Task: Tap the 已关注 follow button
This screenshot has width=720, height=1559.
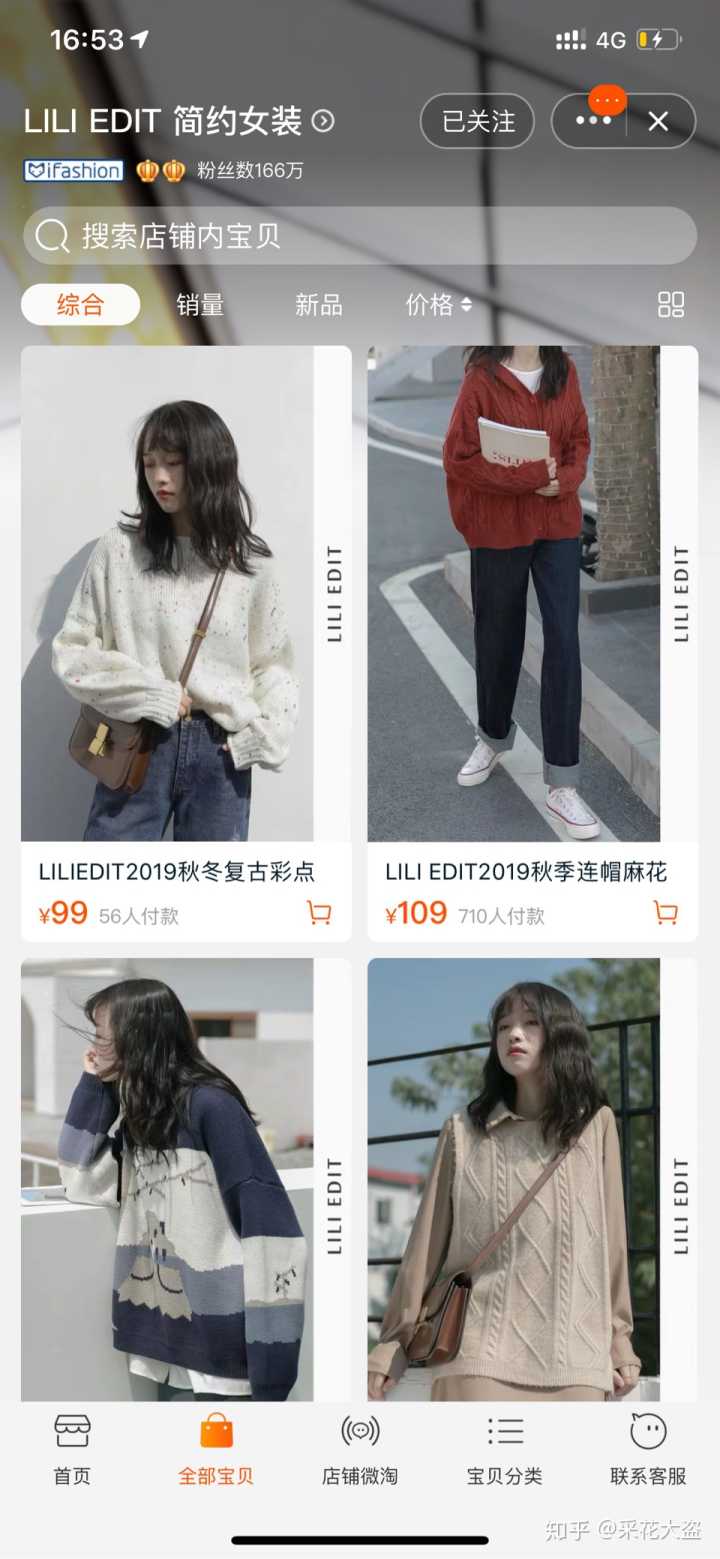Action: click(479, 121)
